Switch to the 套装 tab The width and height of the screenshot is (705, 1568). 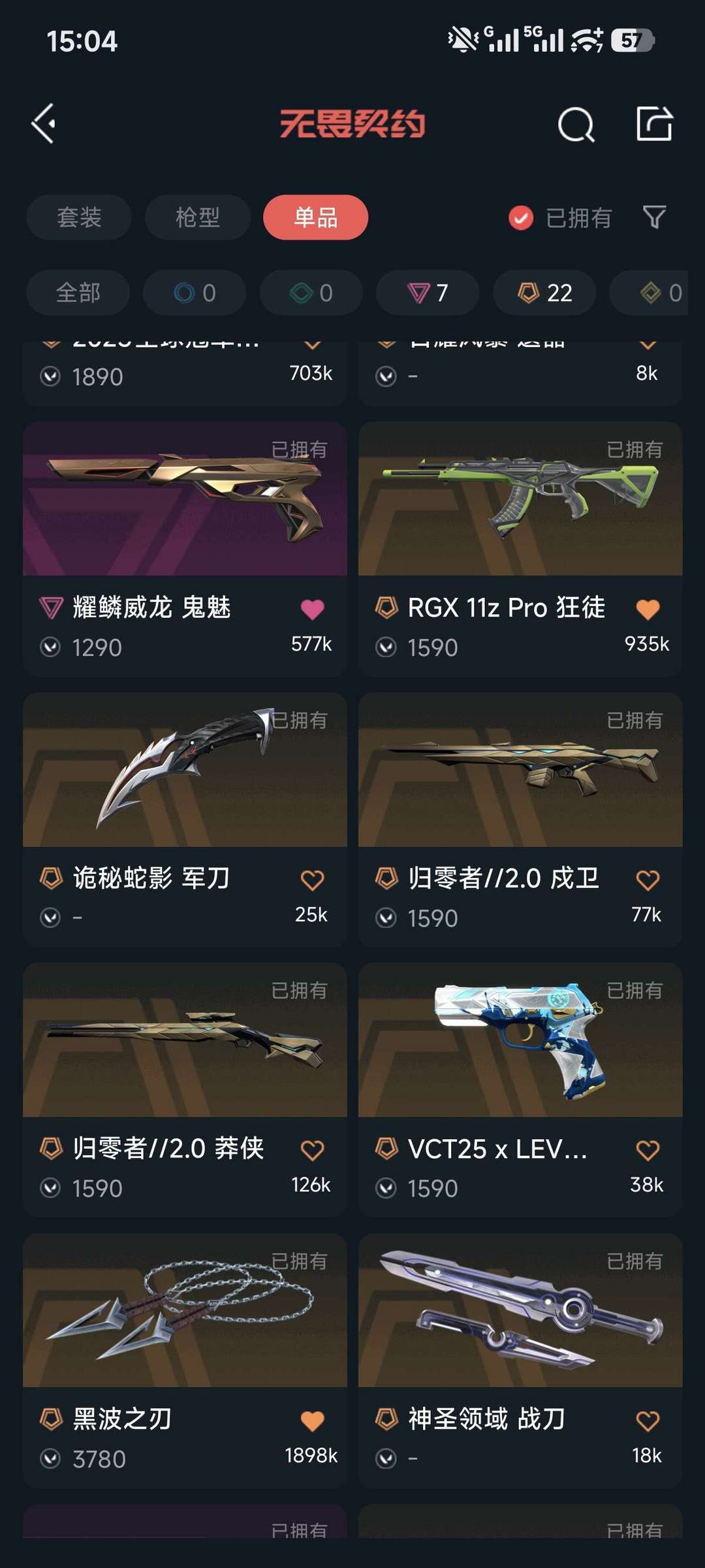(79, 217)
